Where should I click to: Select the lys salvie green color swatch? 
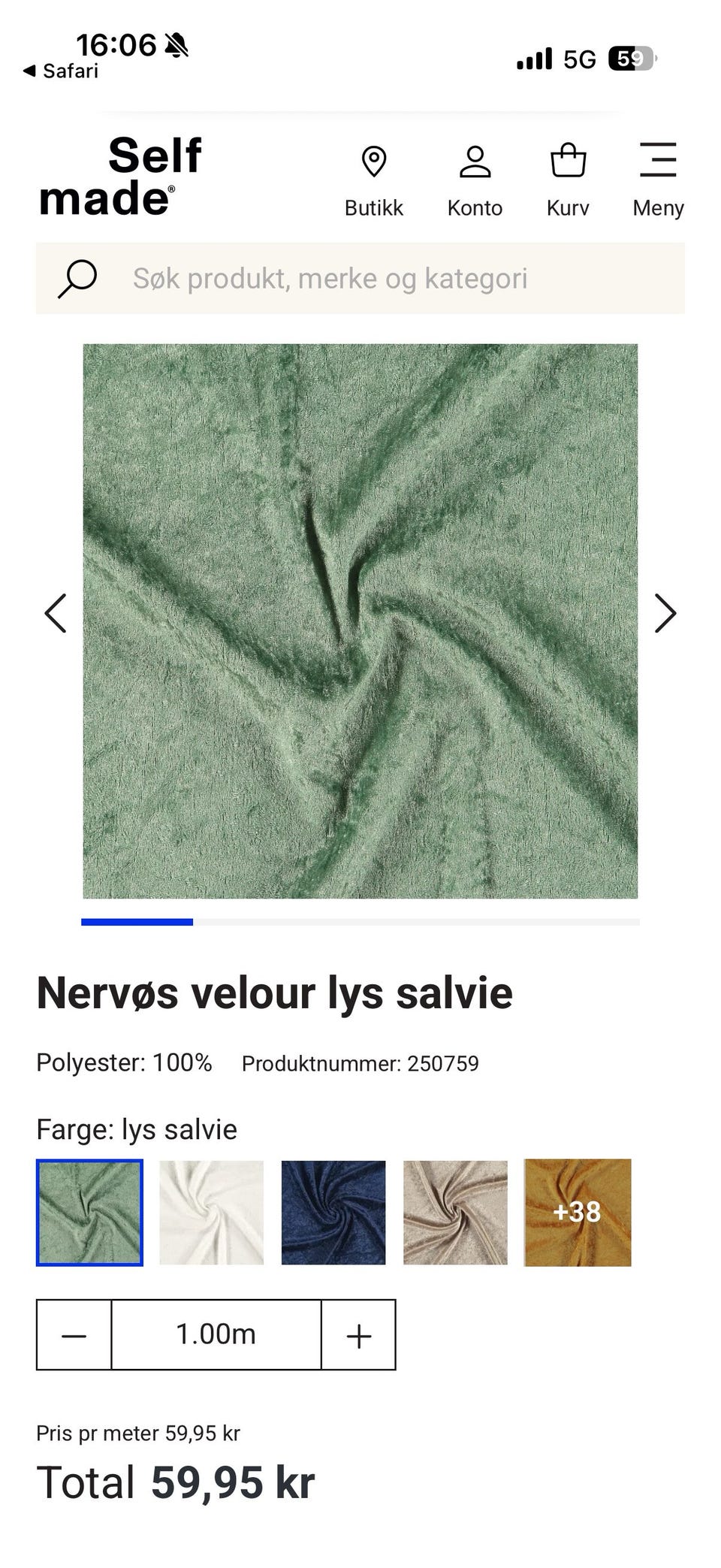click(x=89, y=1213)
